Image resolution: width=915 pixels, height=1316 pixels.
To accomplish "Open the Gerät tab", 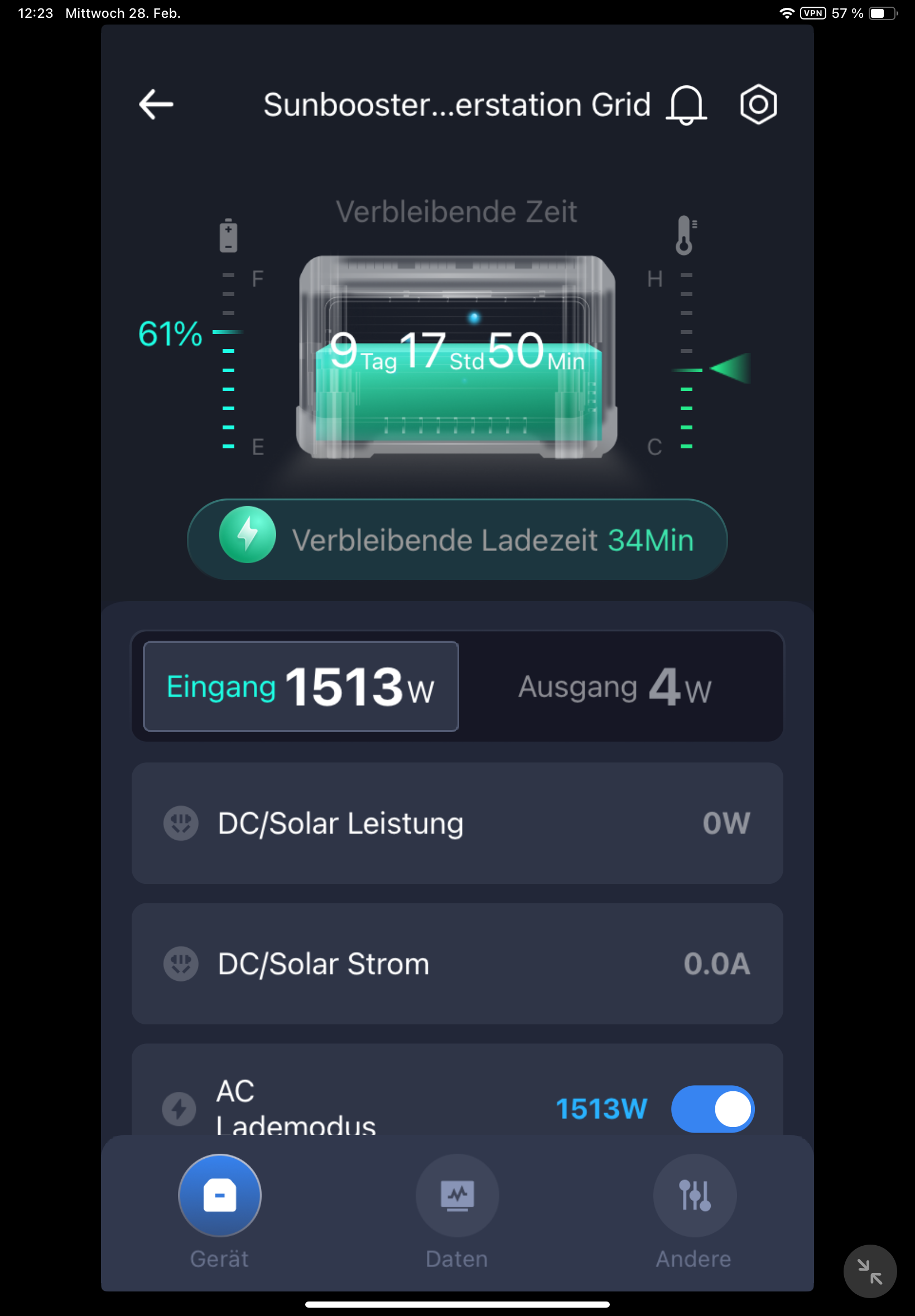I will [220, 1195].
